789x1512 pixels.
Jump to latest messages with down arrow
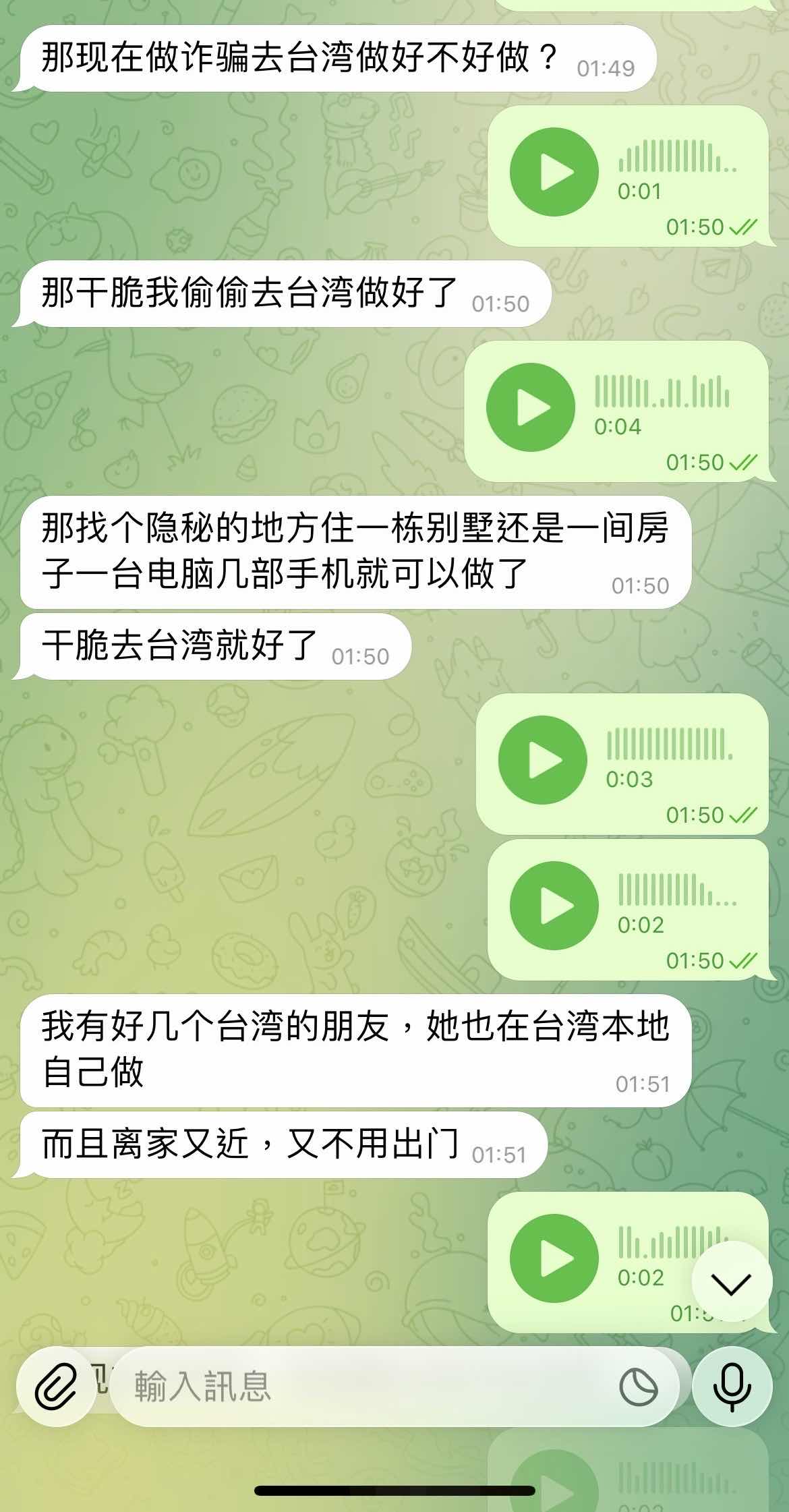(x=731, y=1284)
